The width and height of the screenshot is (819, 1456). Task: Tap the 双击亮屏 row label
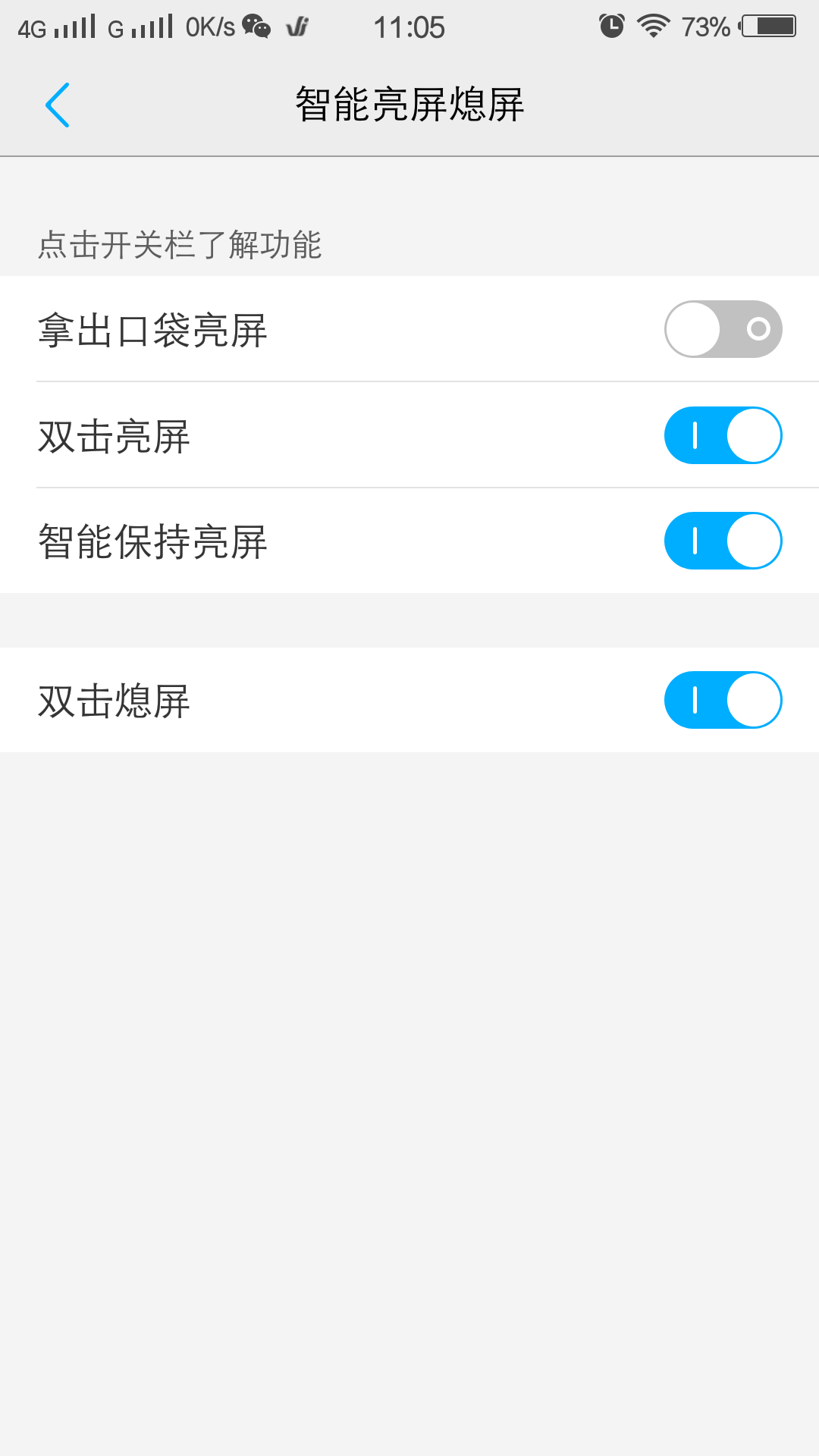[119, 435]
